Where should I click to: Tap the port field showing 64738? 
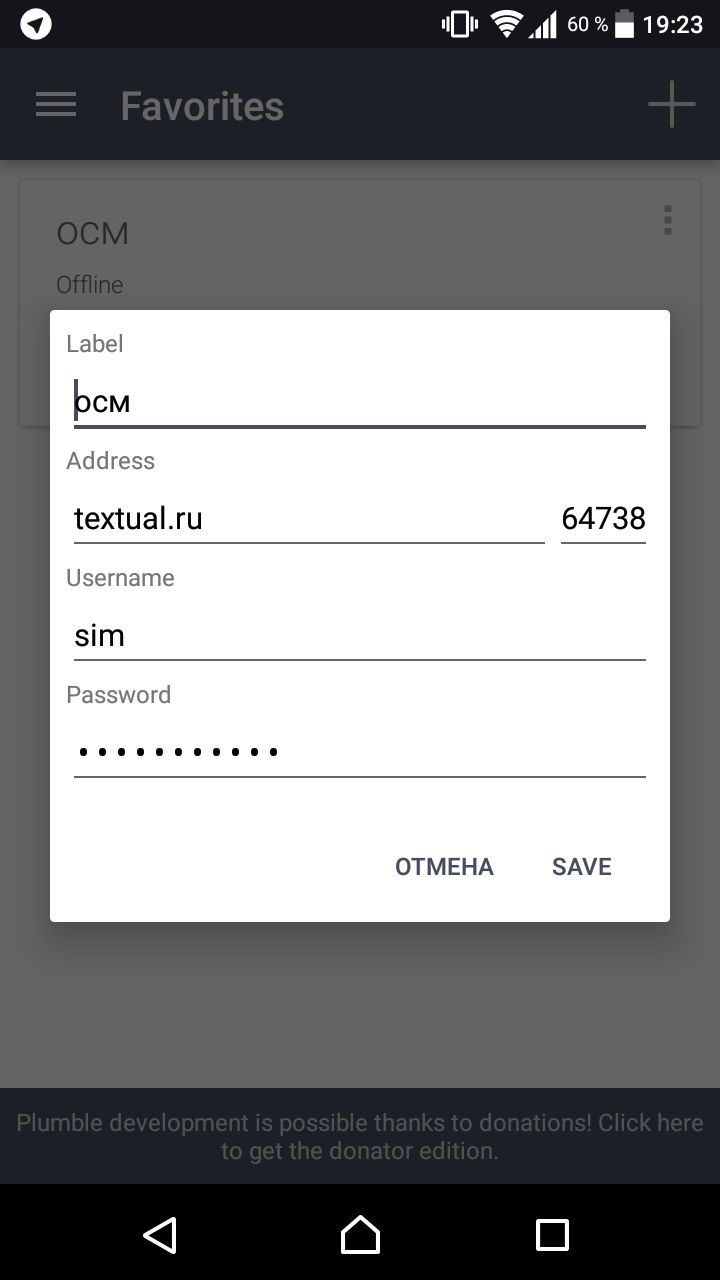pos(603,519)
